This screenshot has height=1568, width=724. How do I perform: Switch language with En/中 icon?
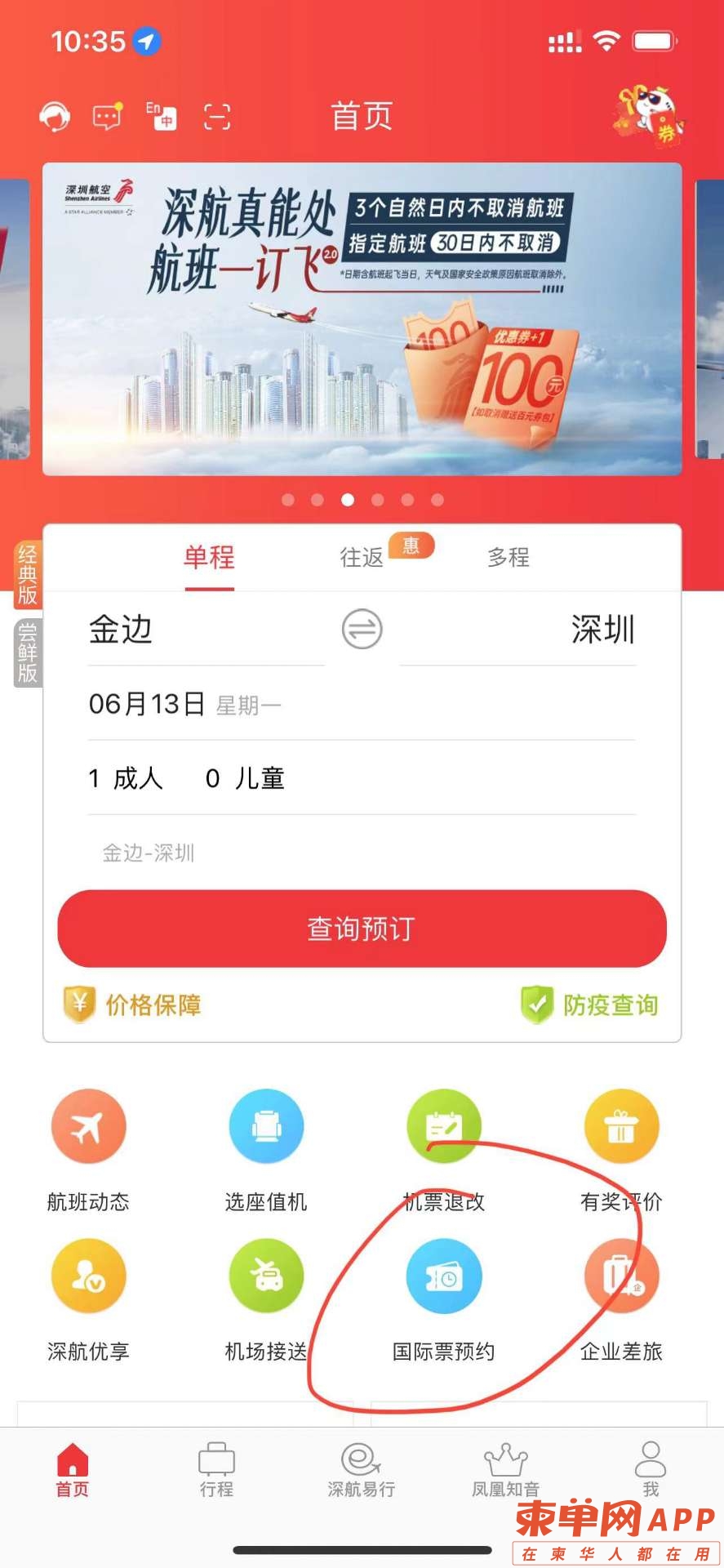point(161,116)
